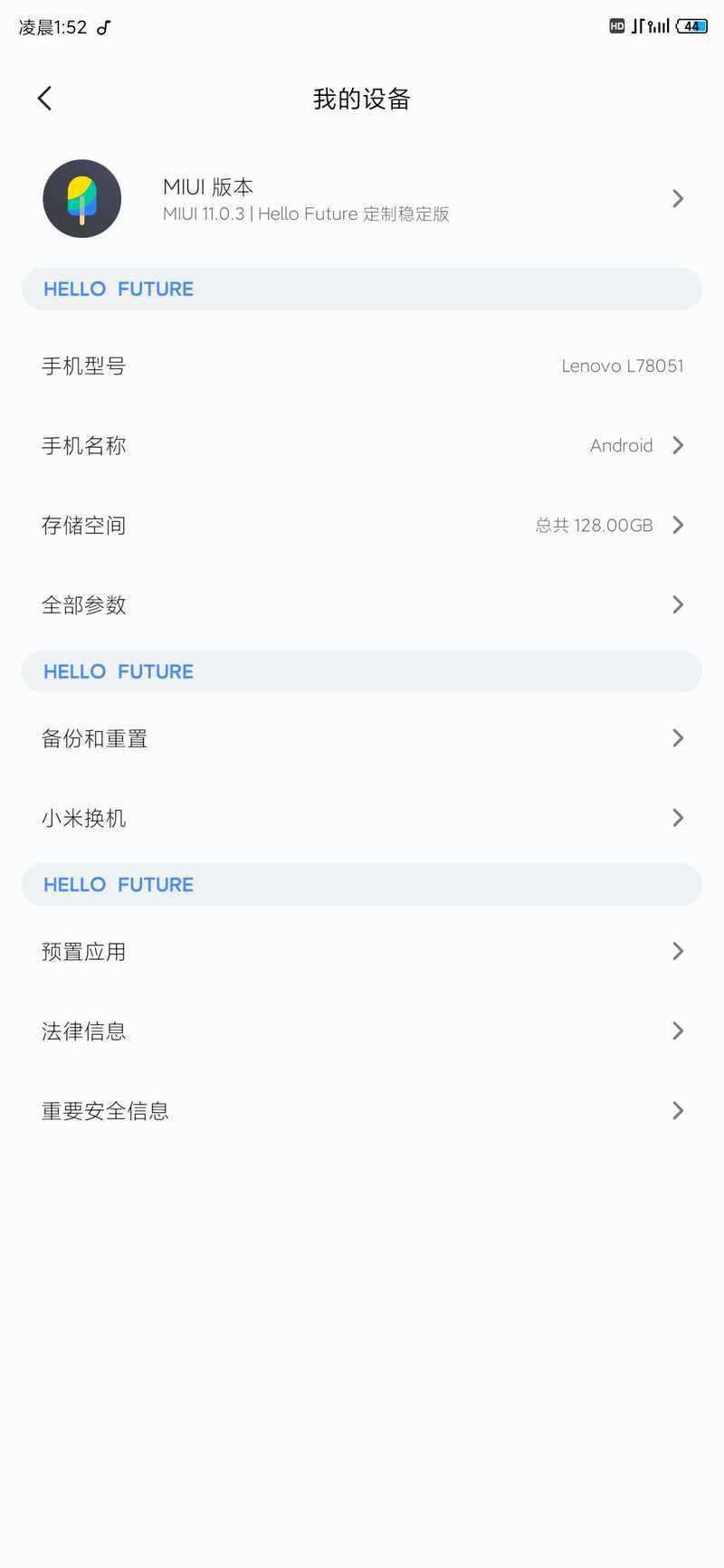This screenshot has width=724, height=1568.
Task: Open 法律信息
Action: (x=362, y=1031)
